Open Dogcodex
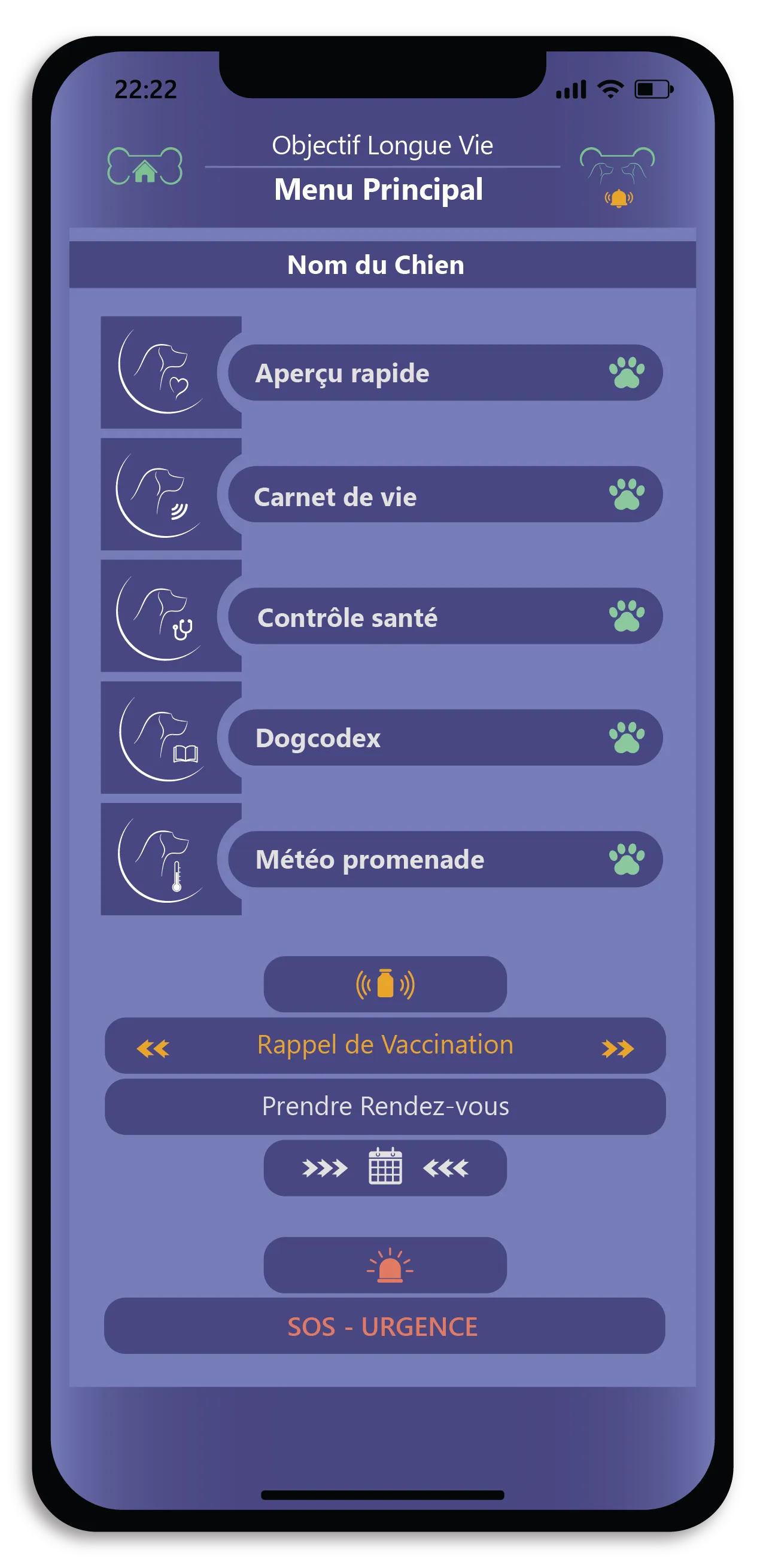The height and width of the screenshot is (1568, 766). coord(445,738)
